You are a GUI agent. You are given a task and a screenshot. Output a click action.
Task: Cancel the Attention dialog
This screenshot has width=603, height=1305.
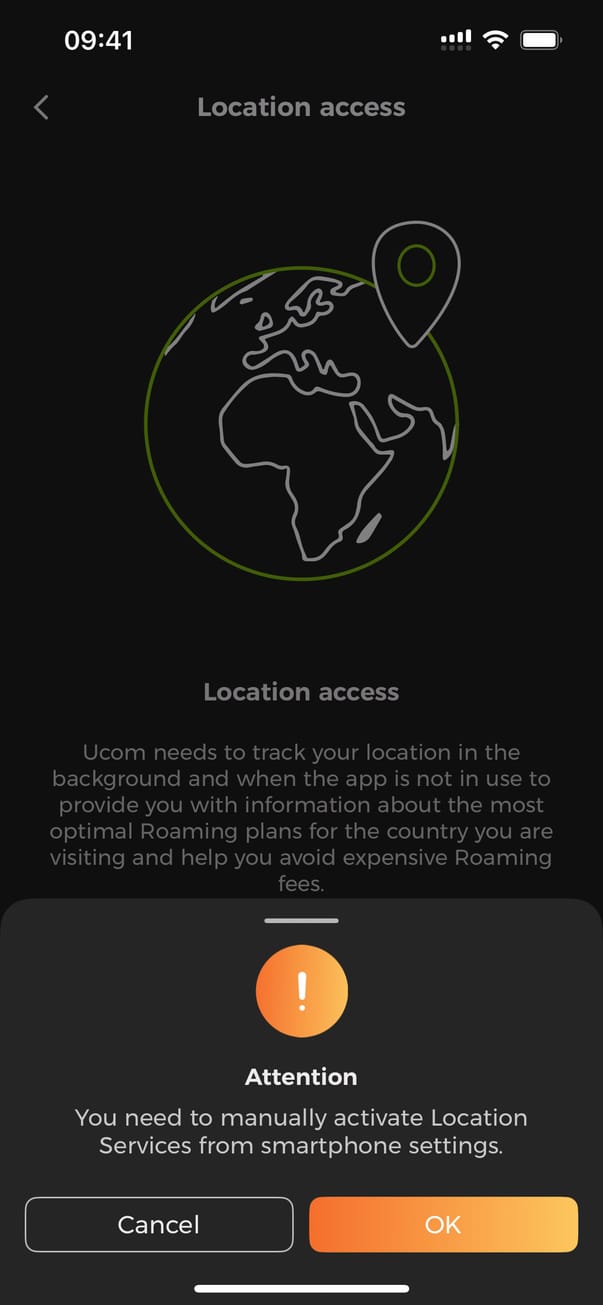pyautogui.click(x=159, y=1224)
